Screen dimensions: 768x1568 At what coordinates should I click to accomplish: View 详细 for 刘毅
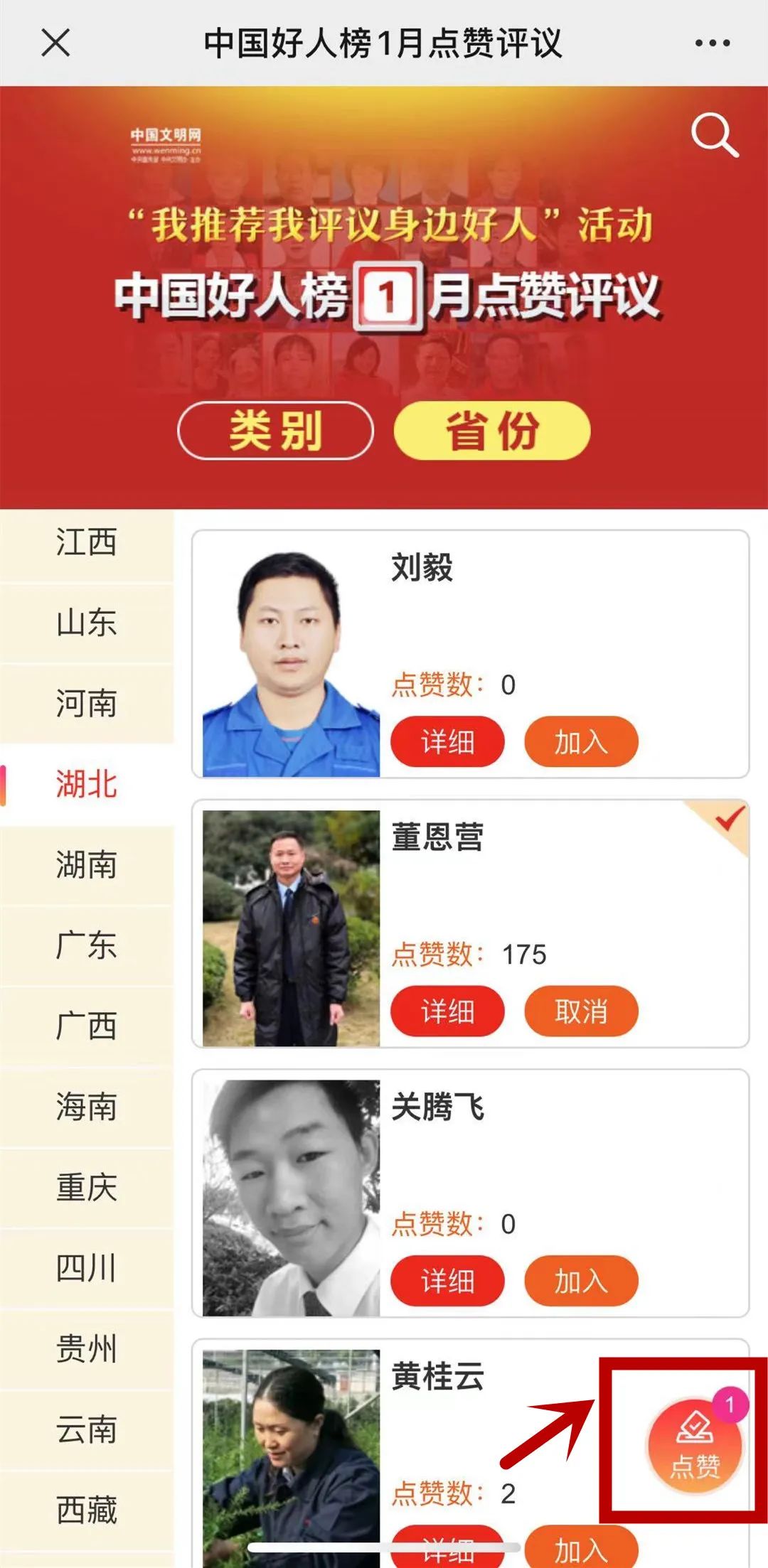click(x=447, y=741)
